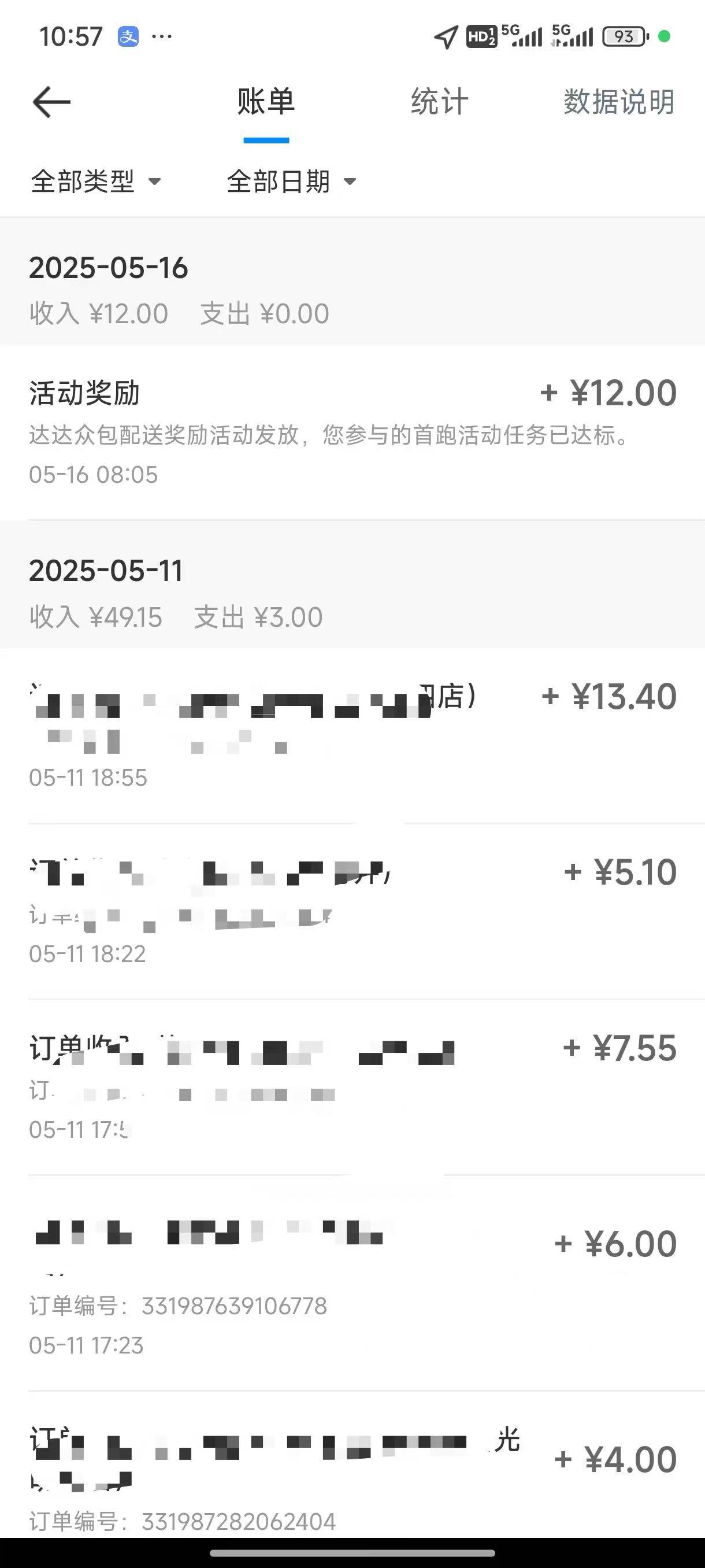The width and height of the screenshot is (705, 1568).
Task: Open the +¥13.40 bill entry
Action: click(x=353, y=736)
